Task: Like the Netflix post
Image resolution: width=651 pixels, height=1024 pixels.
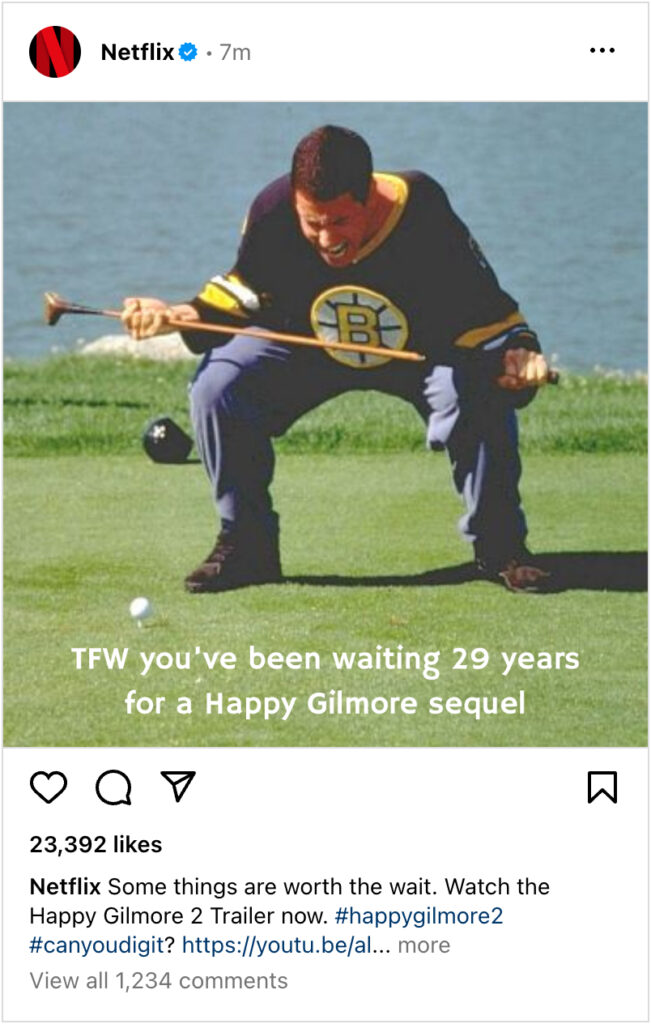Action: point(48,788)
